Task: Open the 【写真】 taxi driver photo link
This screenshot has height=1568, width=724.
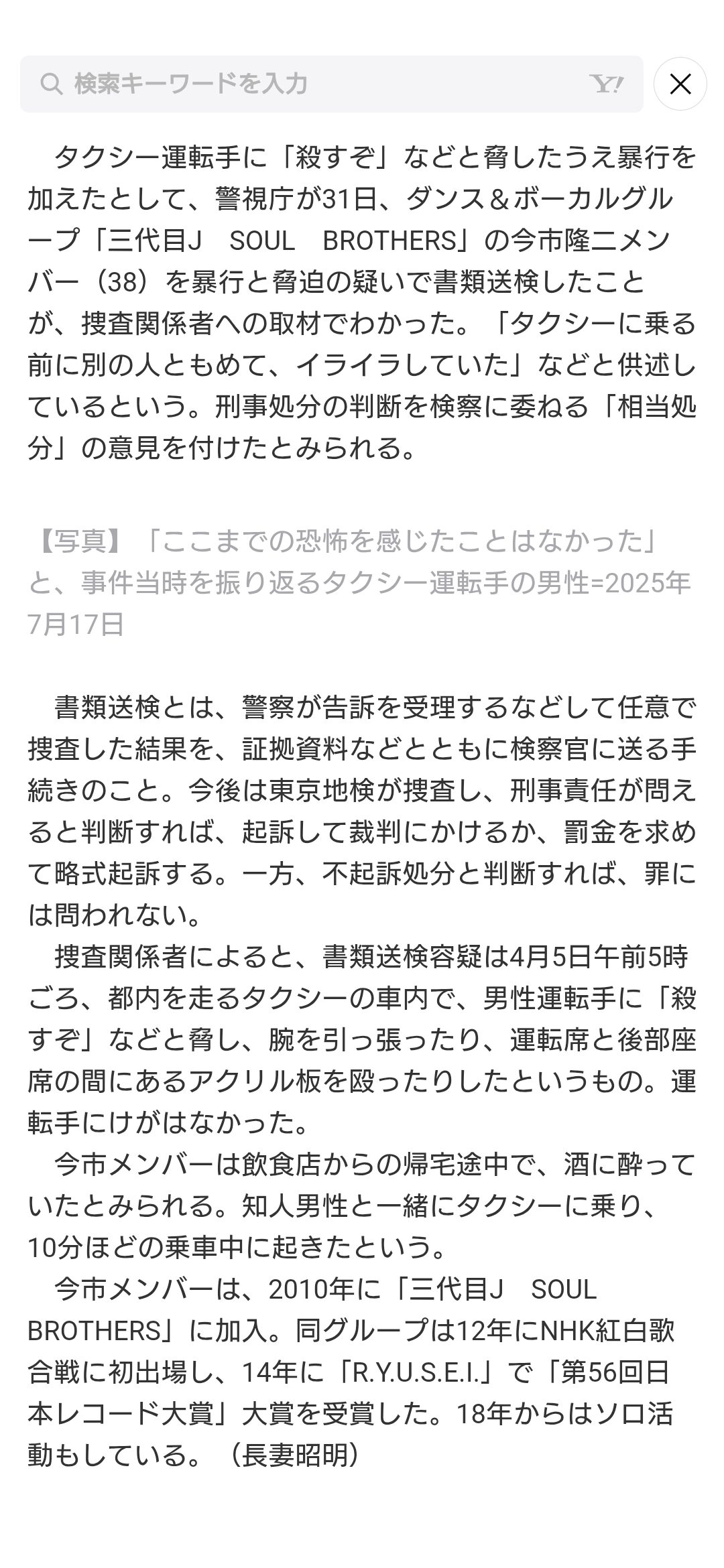Action: pyautogui.click(x=359, y=583)
